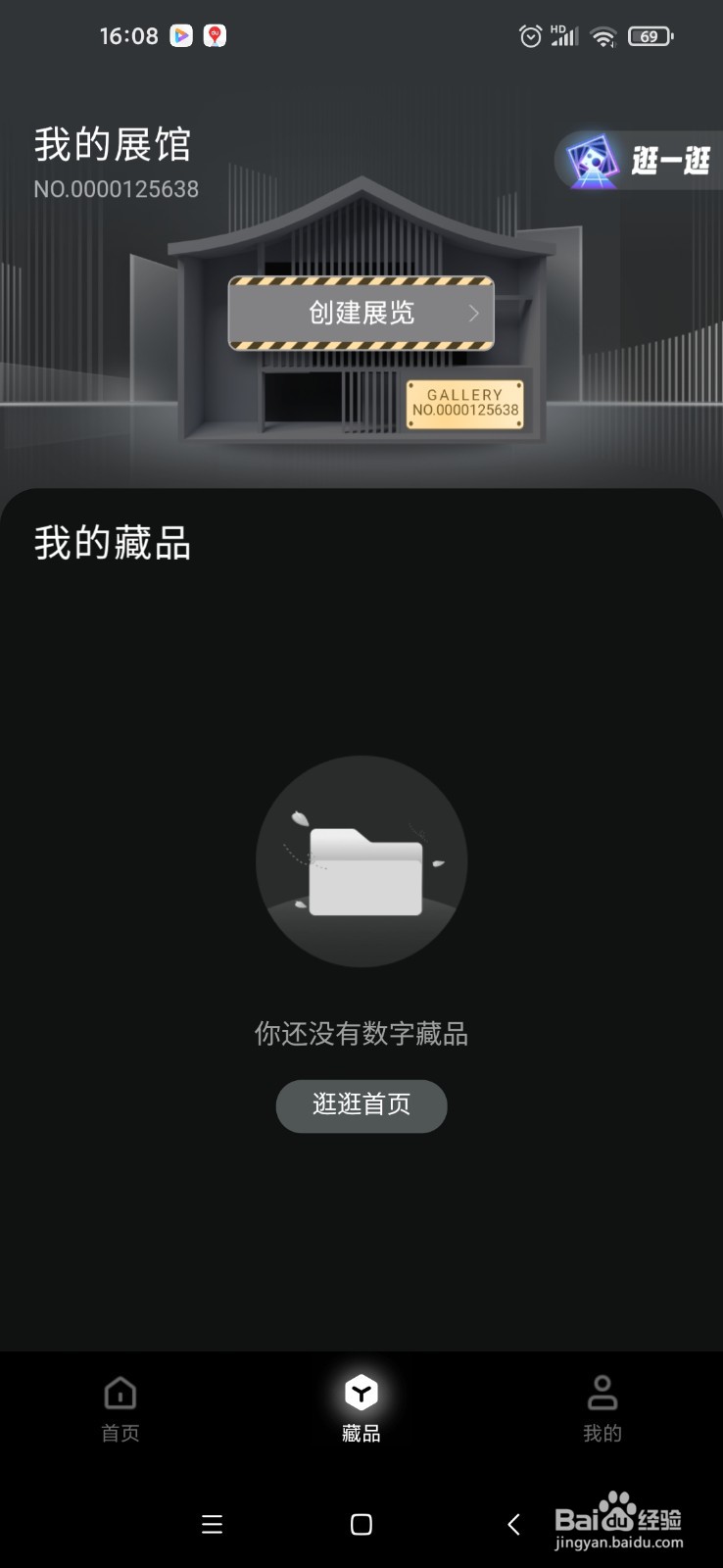
Task: Open the 我的 profile icon bottom right
Action: (x=602, y=1392)
